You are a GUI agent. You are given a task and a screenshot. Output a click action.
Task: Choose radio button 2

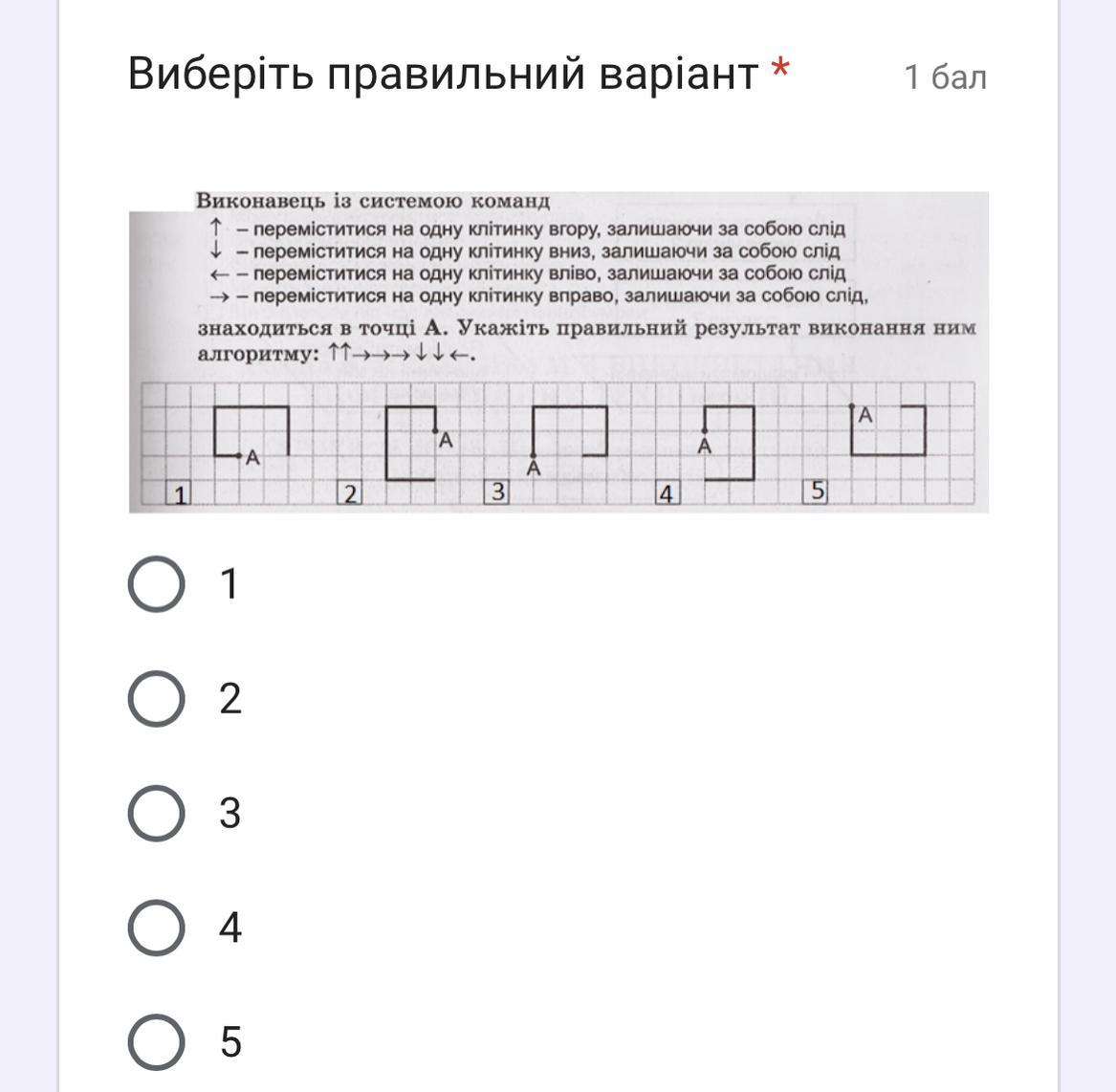(156, 699)
